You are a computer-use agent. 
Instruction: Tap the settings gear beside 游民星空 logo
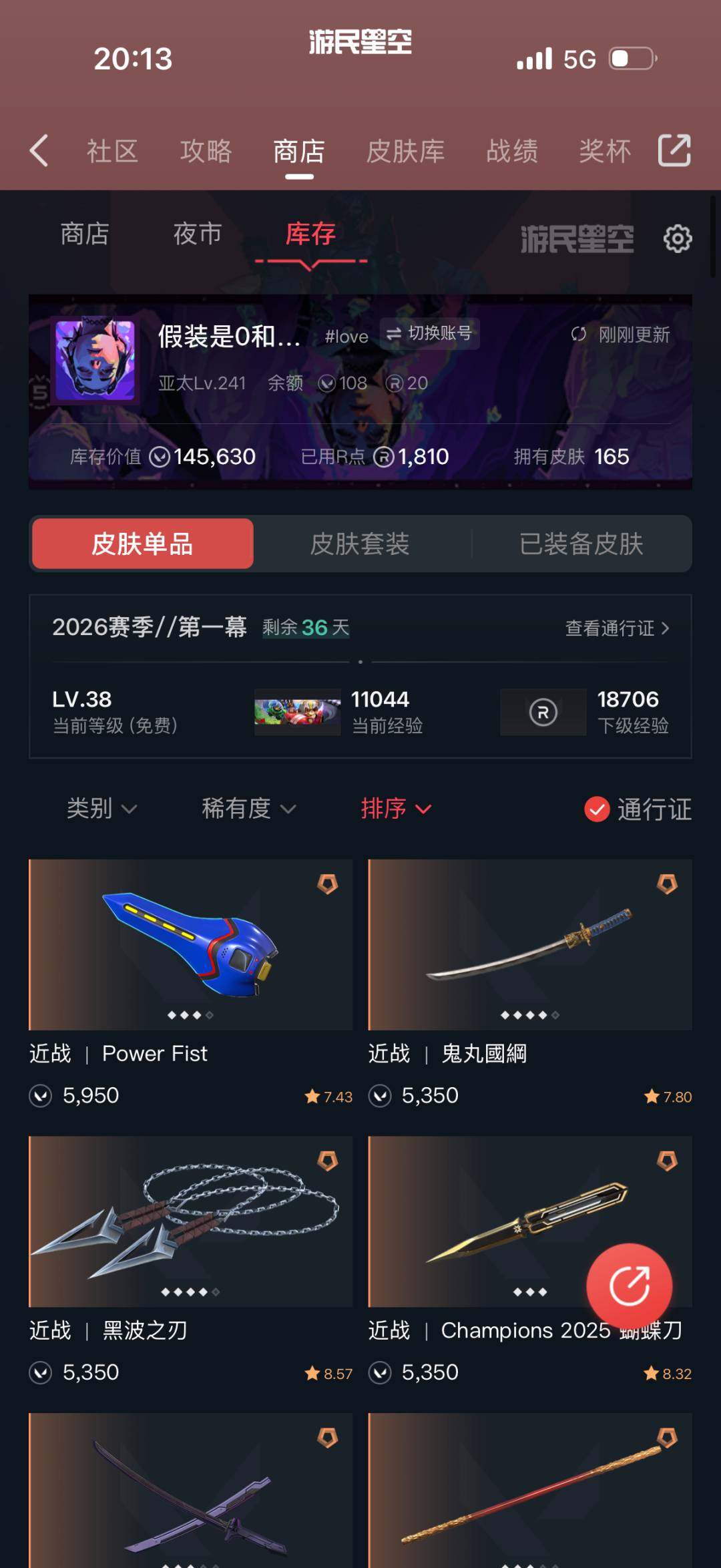[x=678, y=239]
